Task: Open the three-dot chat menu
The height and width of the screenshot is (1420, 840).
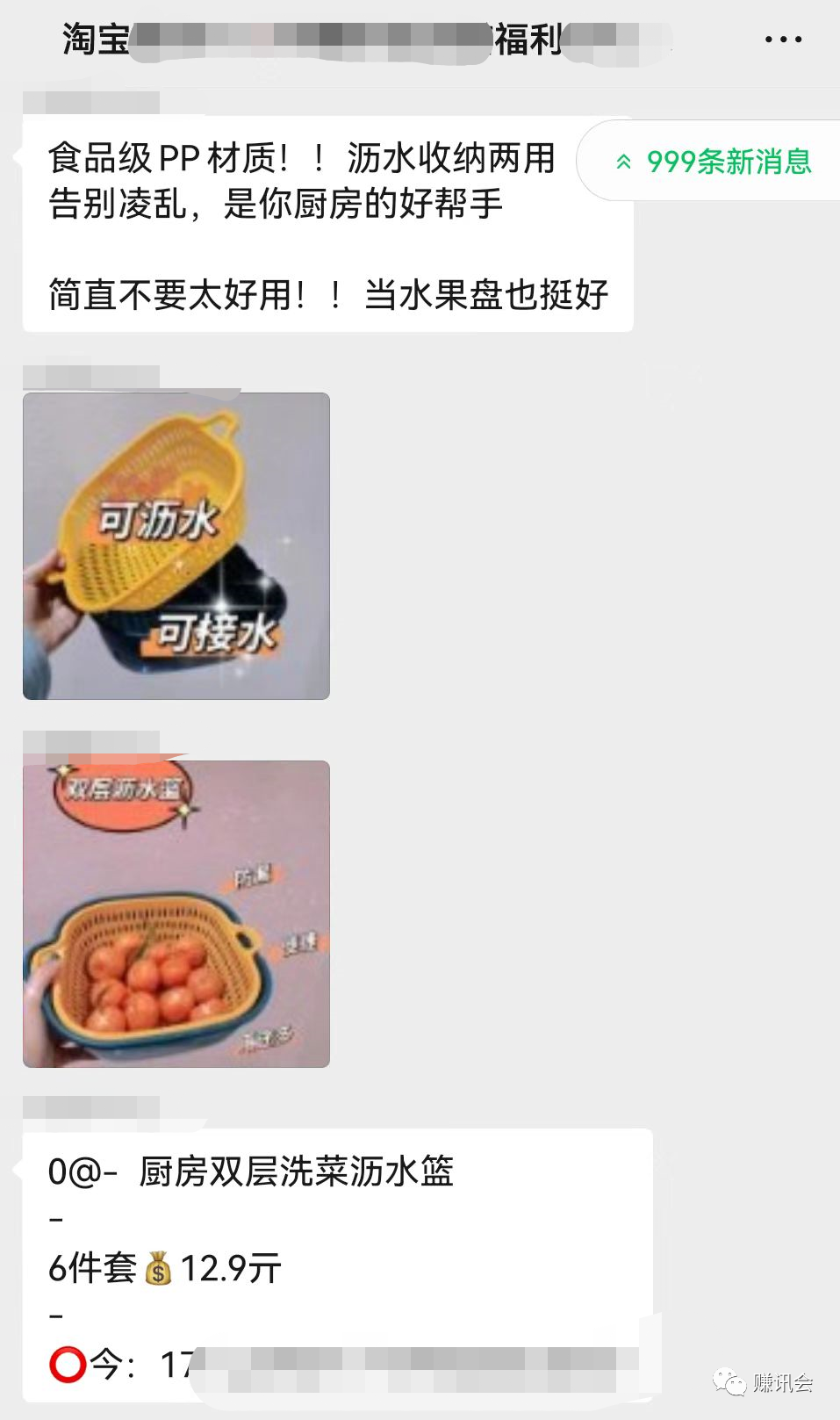Action: click(783, 40)
